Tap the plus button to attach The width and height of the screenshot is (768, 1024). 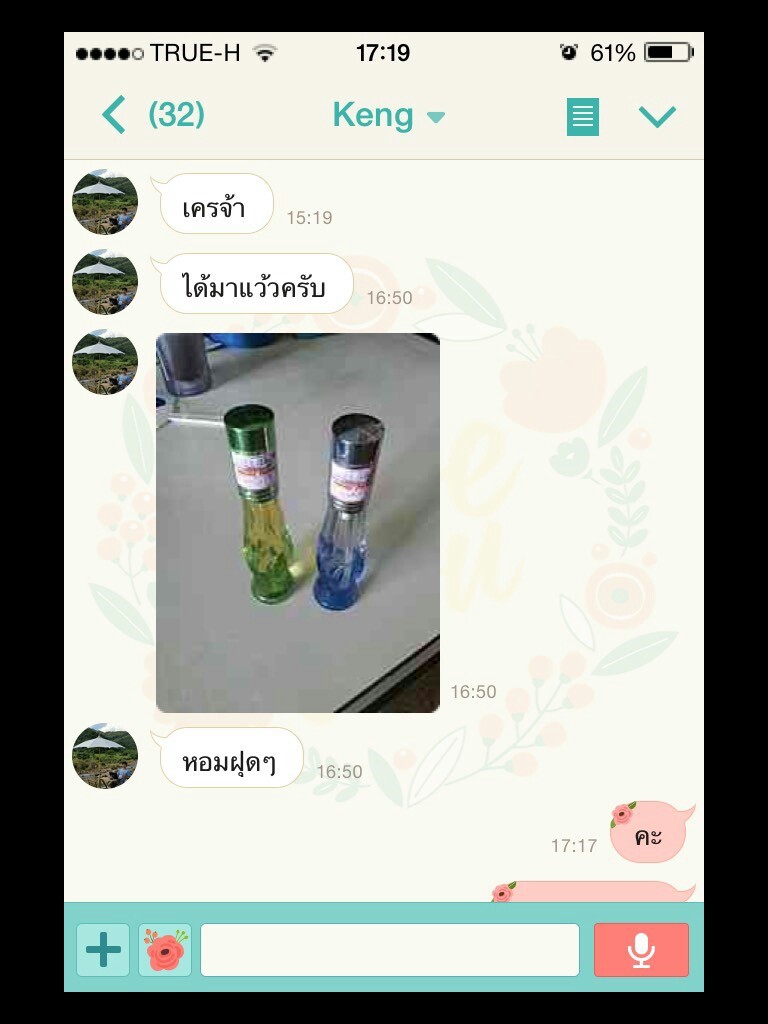point(103,949)
